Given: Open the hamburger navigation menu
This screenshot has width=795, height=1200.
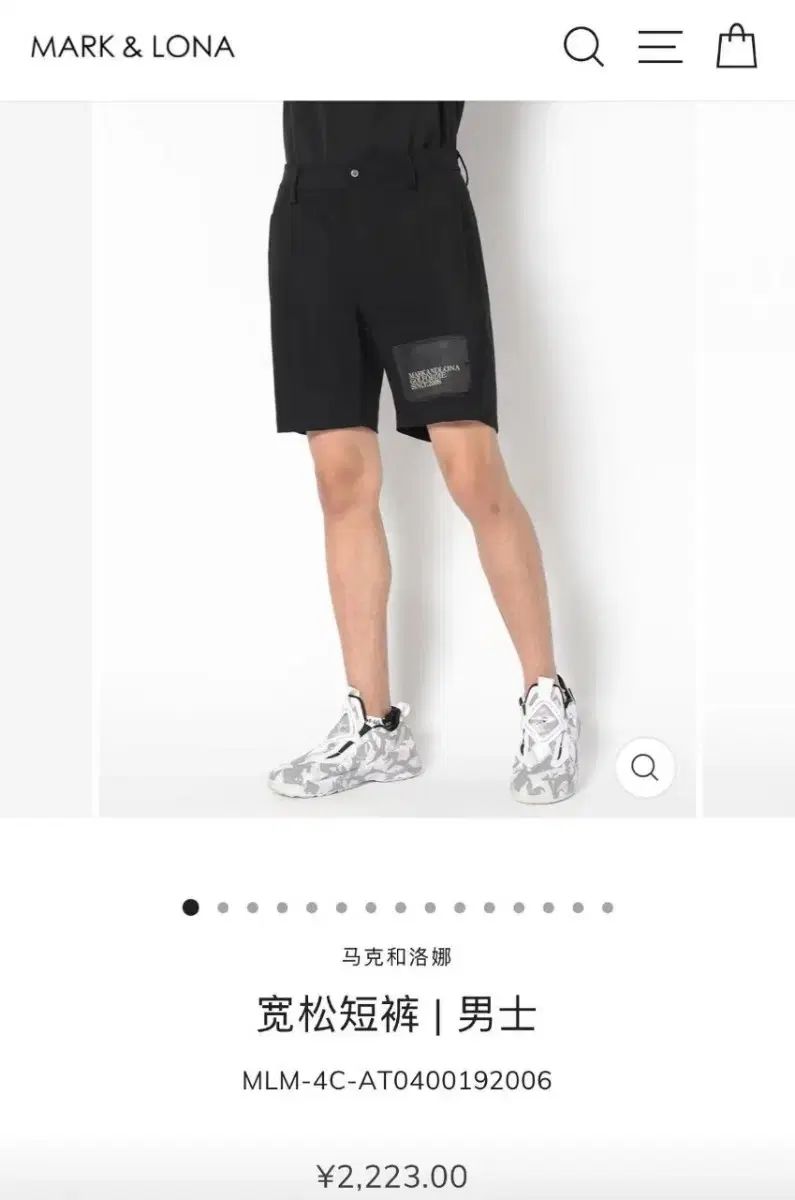Looking at the screenshot, I should pyautogui.click(x=660, y=47).
